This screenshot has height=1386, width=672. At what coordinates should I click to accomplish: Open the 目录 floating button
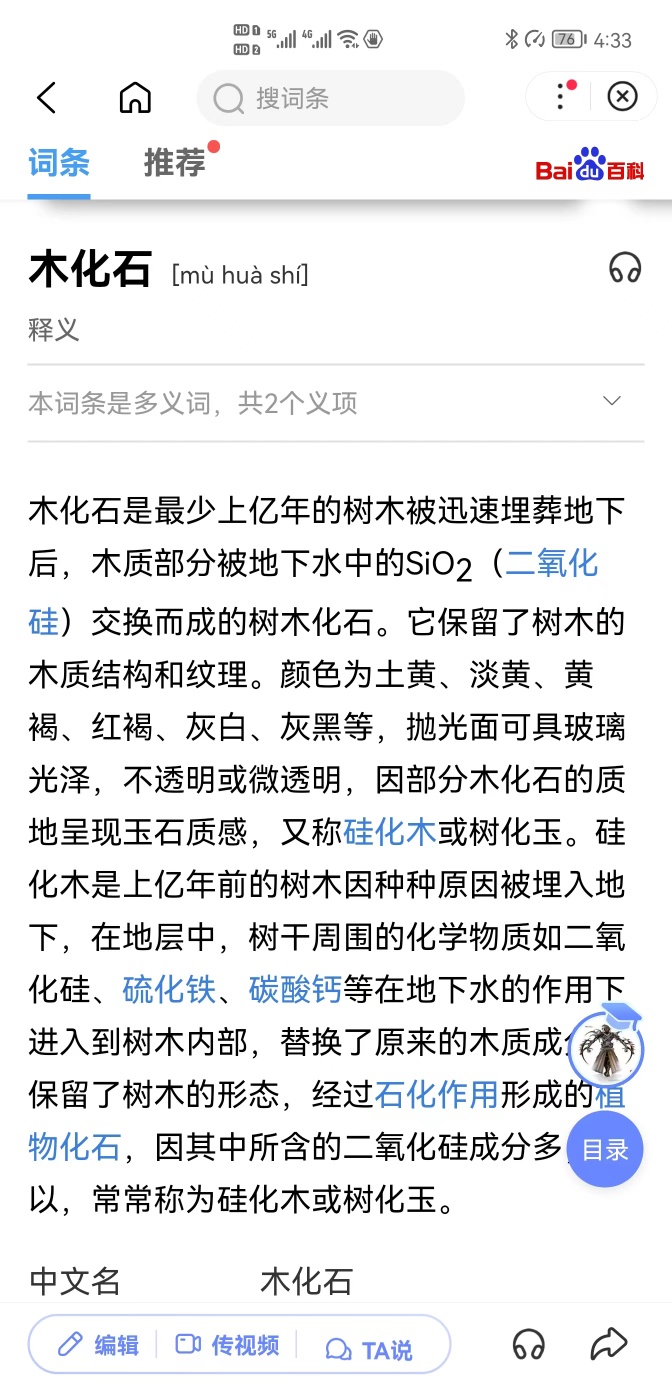[605, 1149]
